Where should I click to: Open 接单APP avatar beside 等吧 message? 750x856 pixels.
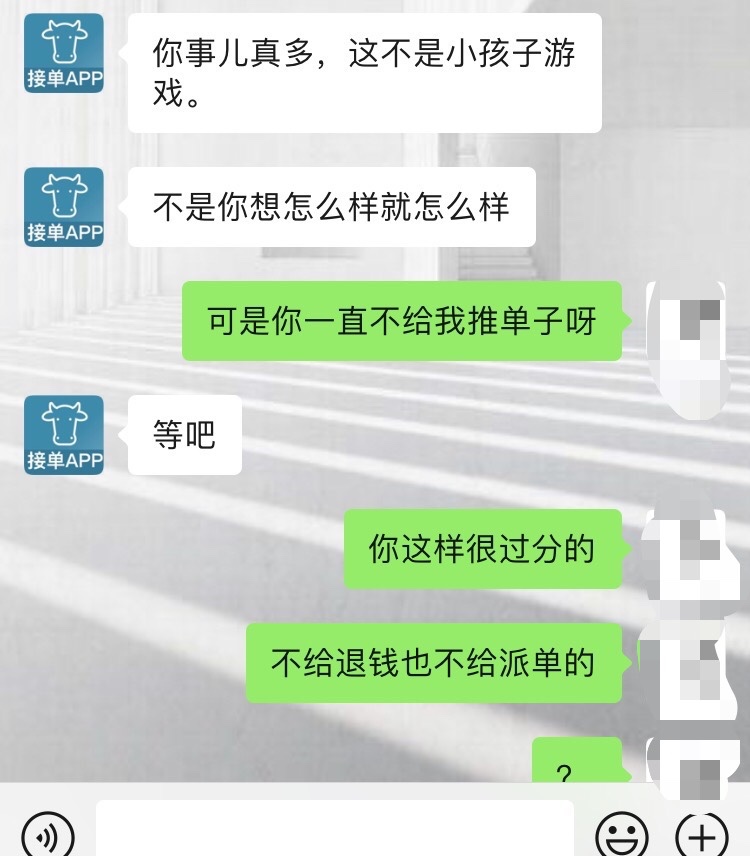click(65, 434)
